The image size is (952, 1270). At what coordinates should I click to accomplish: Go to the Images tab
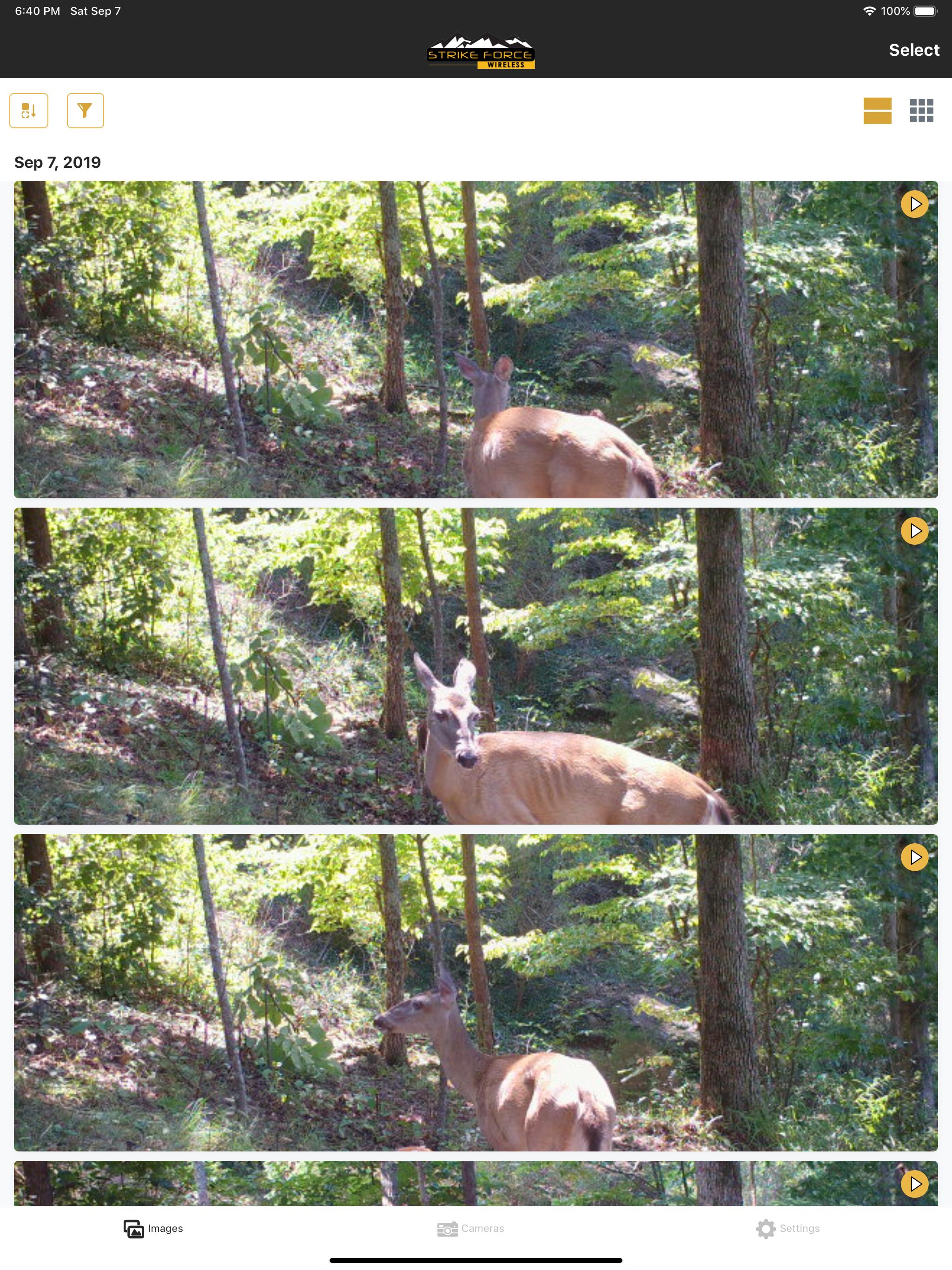click(153, 1228)
